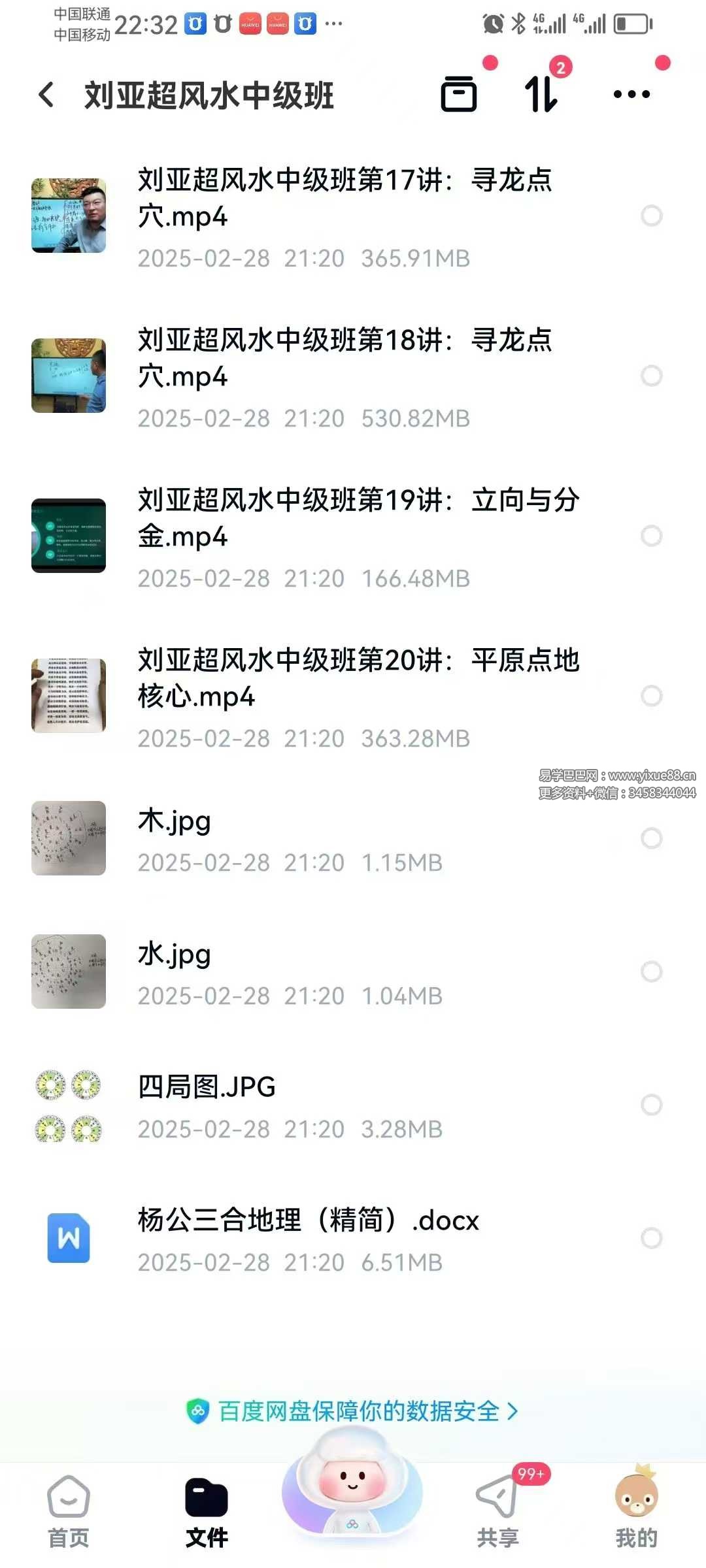Open 第19讲：立向与分金.mp4
This screenshot has width=706, height=1568.
click(x=358, y=517)
